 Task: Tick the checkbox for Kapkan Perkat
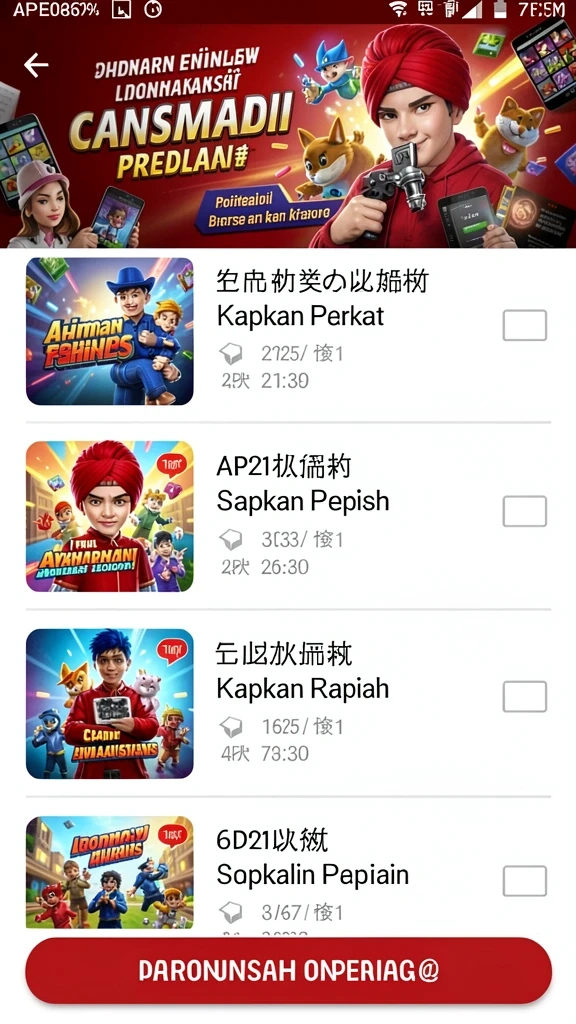tap(524, 325)
